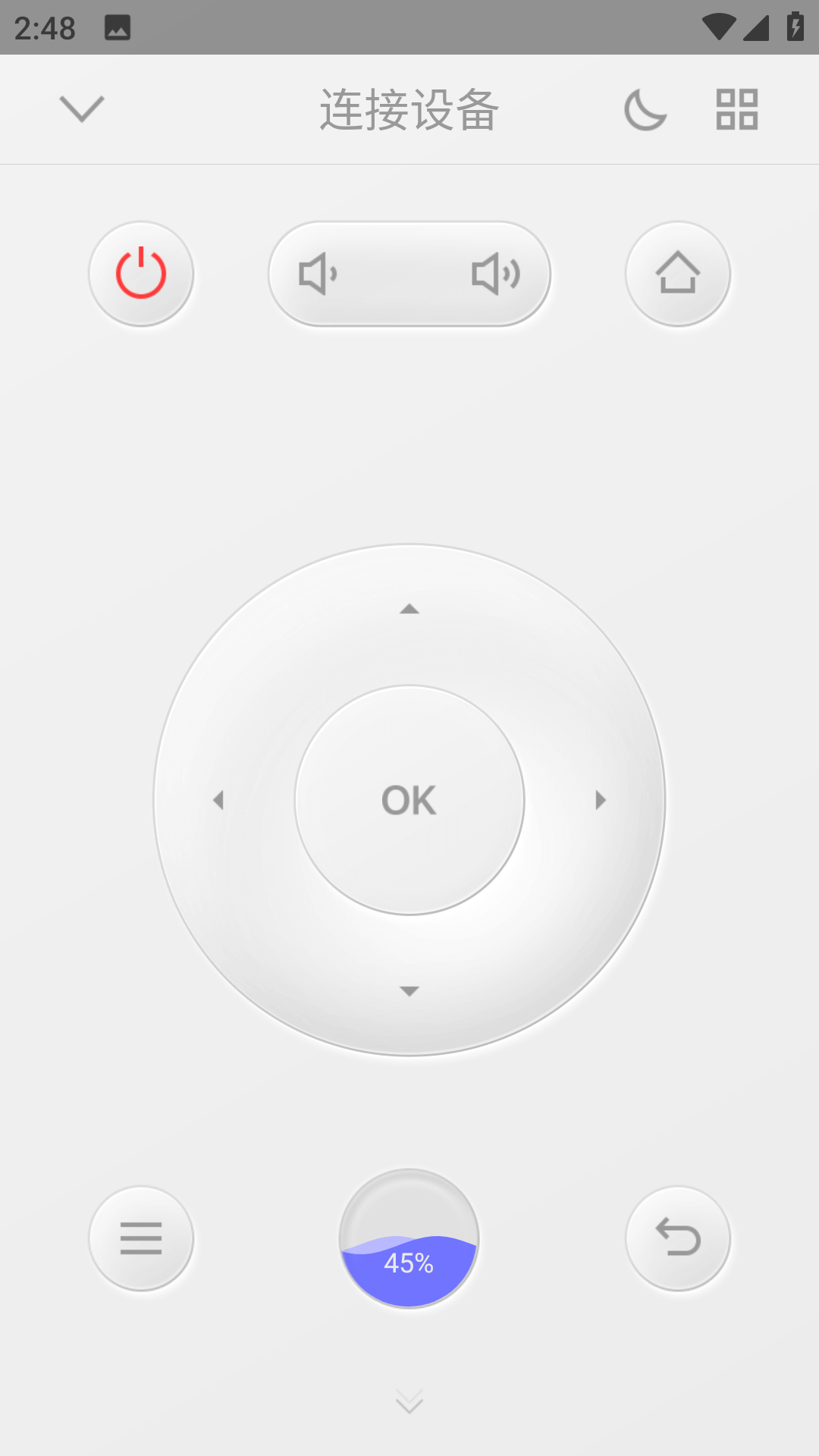Open the menu with the three-lines button
Screen dimensions: 819x1456
pyautogui.click(x=141, y=1238)
